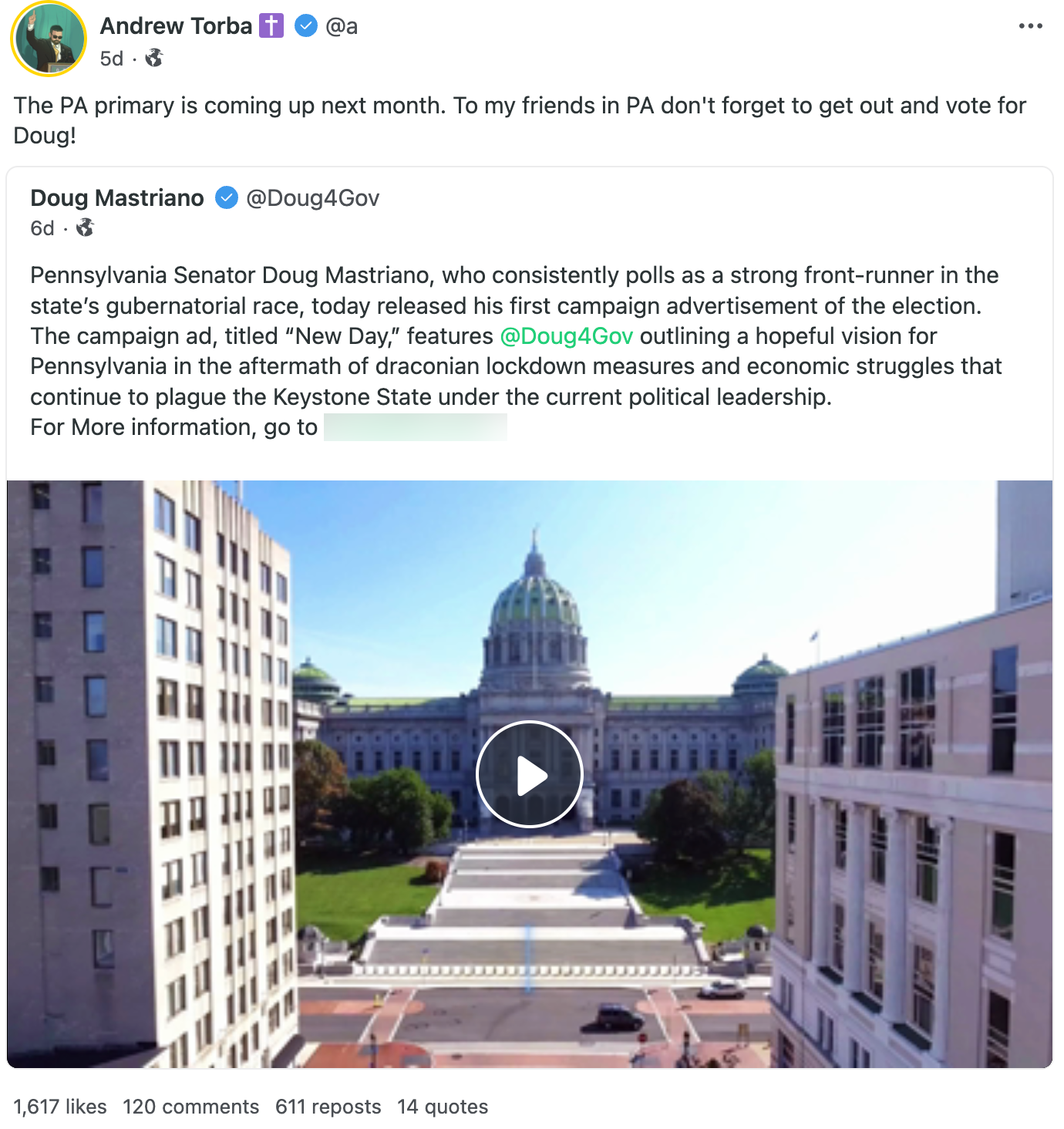
Task: Play the campaign video
Action: [530, 774]
